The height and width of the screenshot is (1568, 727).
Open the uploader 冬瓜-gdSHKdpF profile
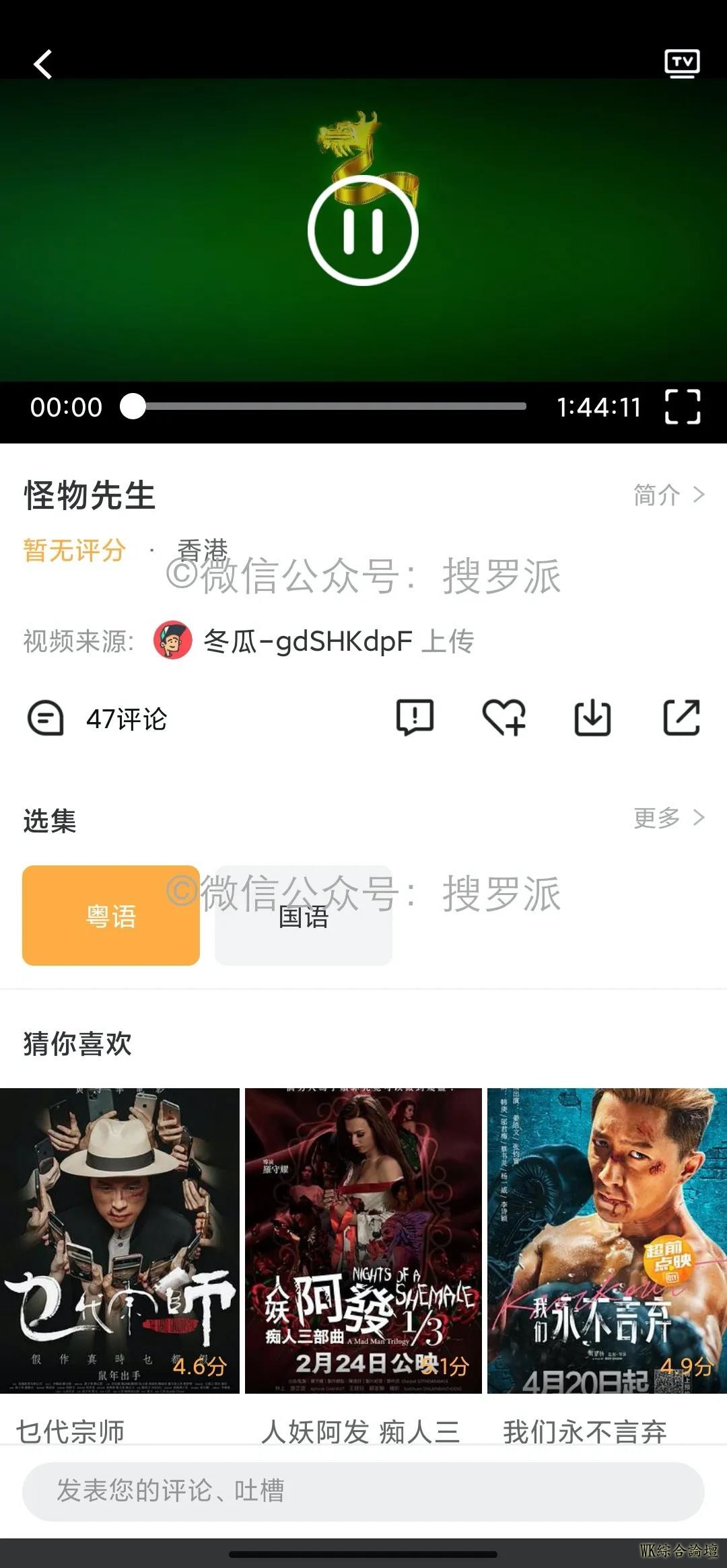pos(307,641)
